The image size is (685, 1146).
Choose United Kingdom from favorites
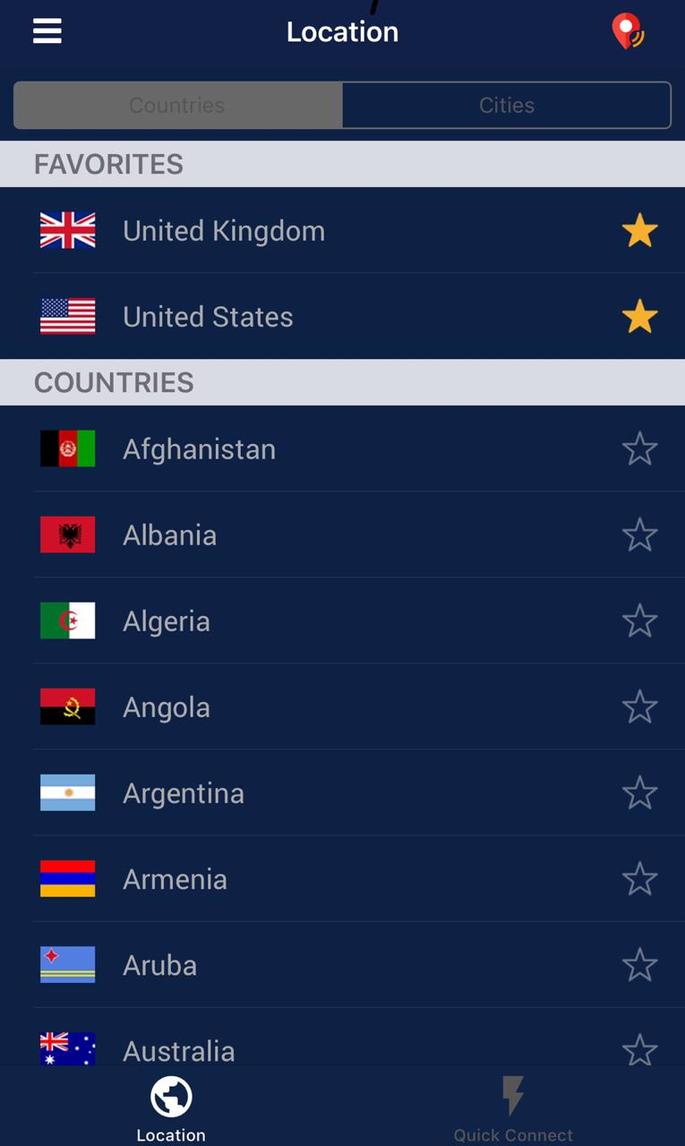[x=342, y=231]
